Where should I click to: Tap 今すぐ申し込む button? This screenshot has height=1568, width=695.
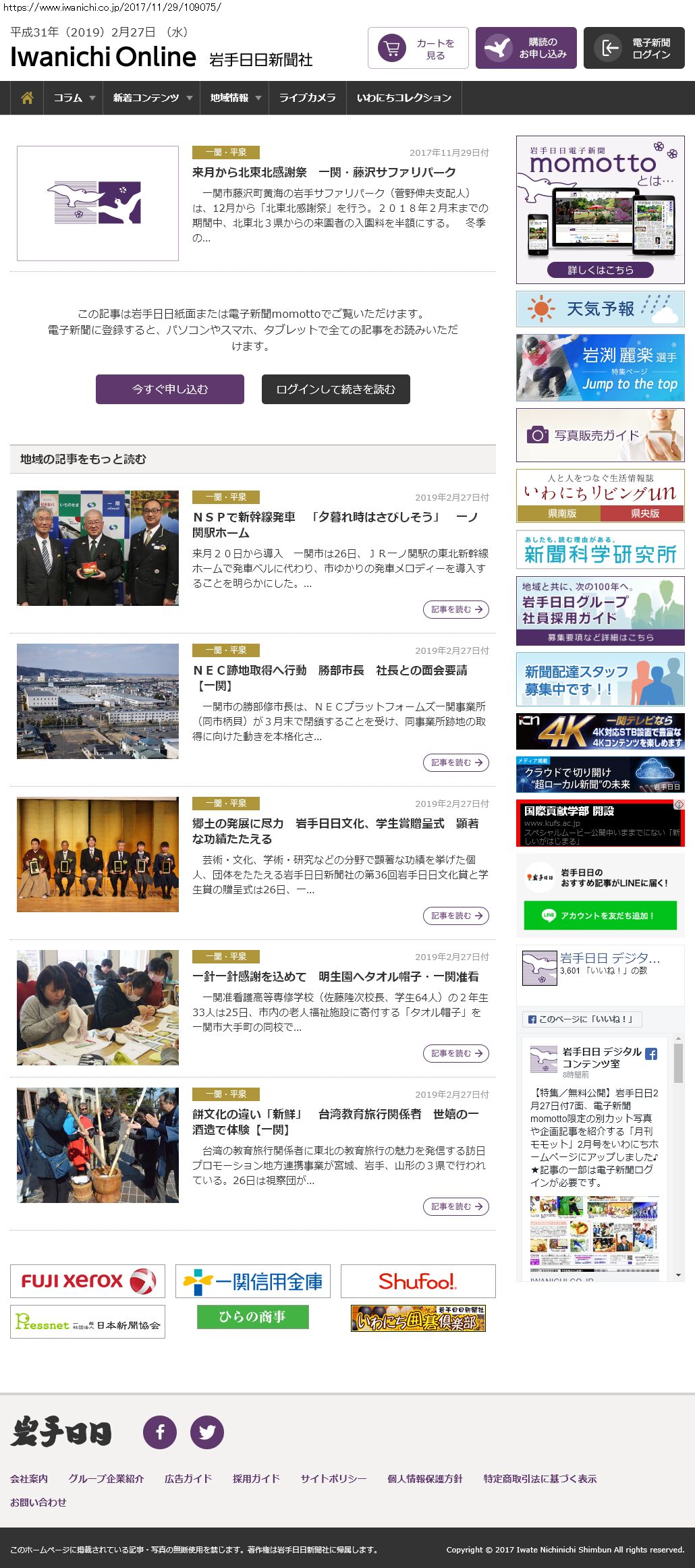pos(169,389)
